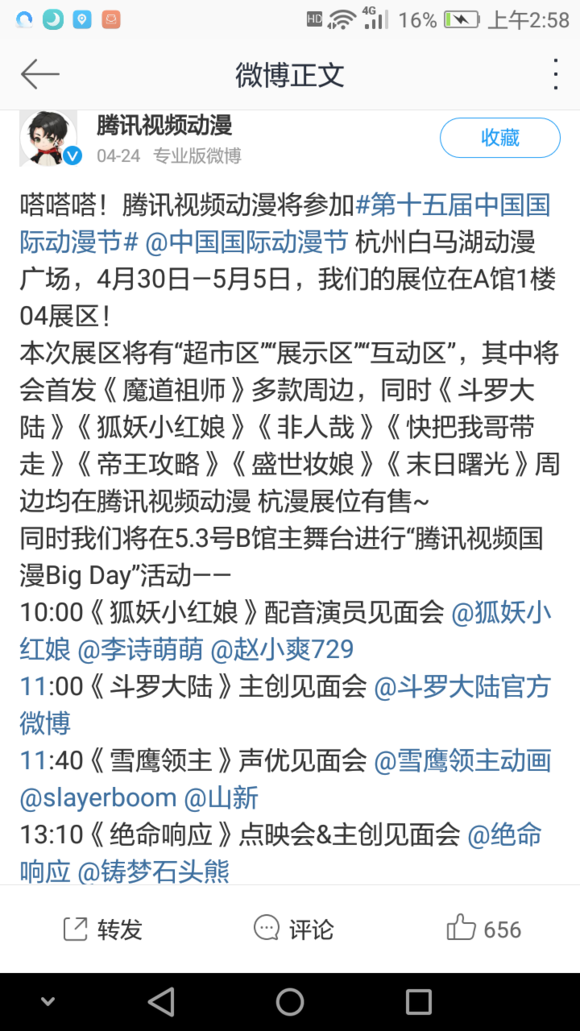
Task: Open the #第十五届中国国际动漫节# hashtag
Action: pos(285,224)
